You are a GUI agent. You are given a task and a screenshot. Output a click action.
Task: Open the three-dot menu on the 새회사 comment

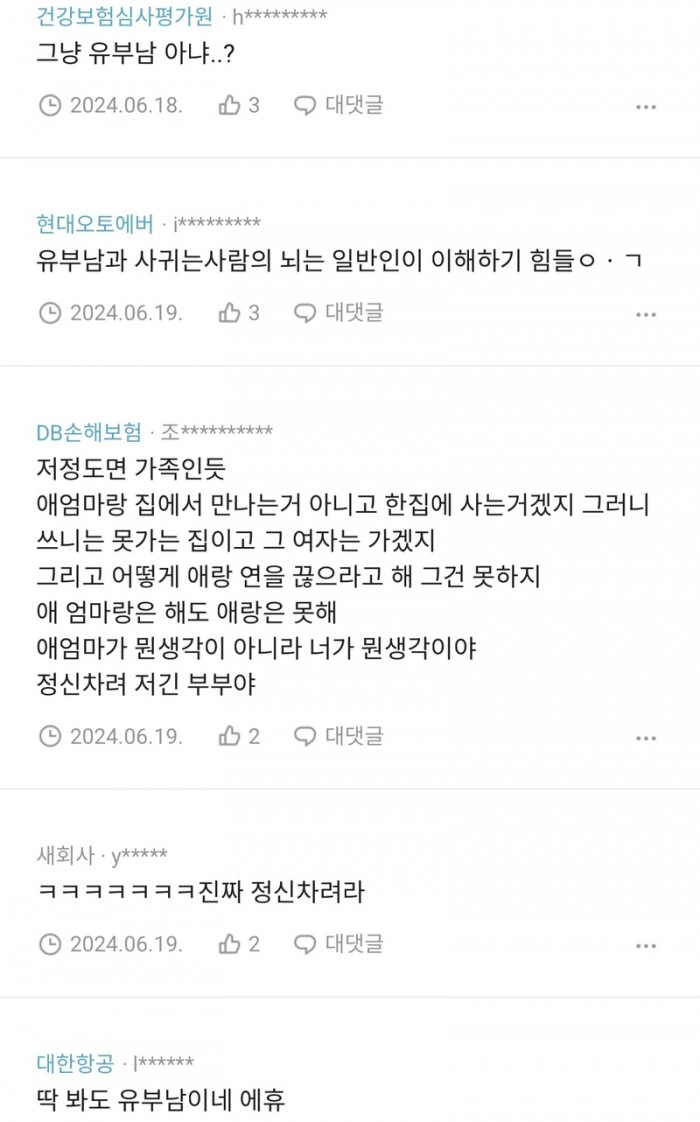tap(646, 946)
